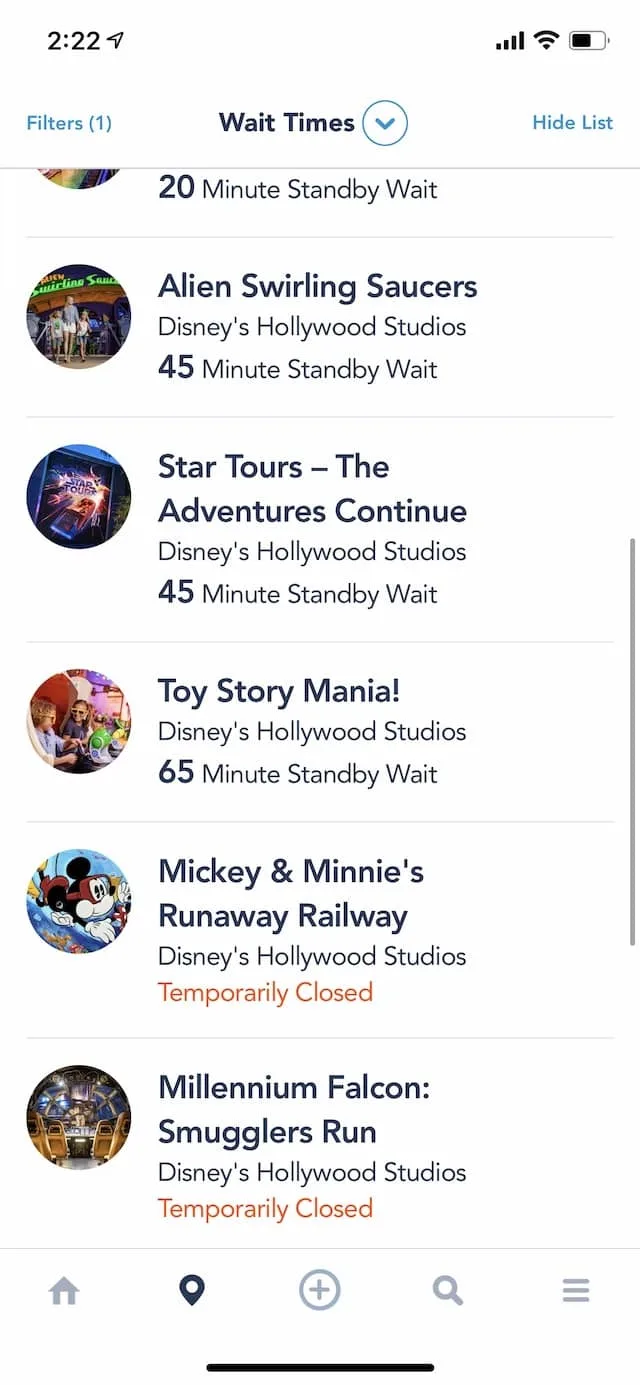Open Star Tours – The Adventures Continue
Screen dimensions: 640x1385
(320, 530)
